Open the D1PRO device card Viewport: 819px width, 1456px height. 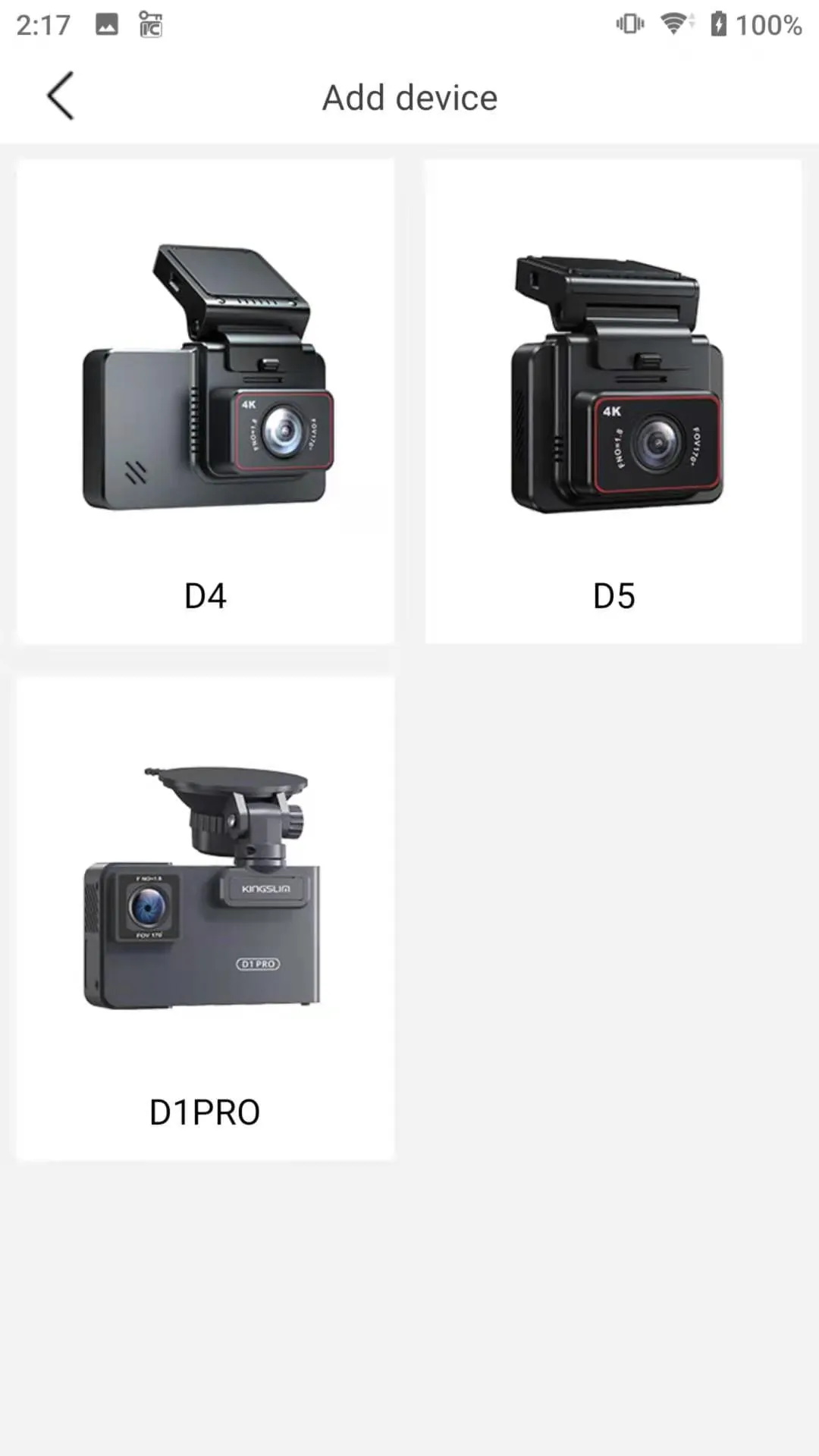click(206, 918)
